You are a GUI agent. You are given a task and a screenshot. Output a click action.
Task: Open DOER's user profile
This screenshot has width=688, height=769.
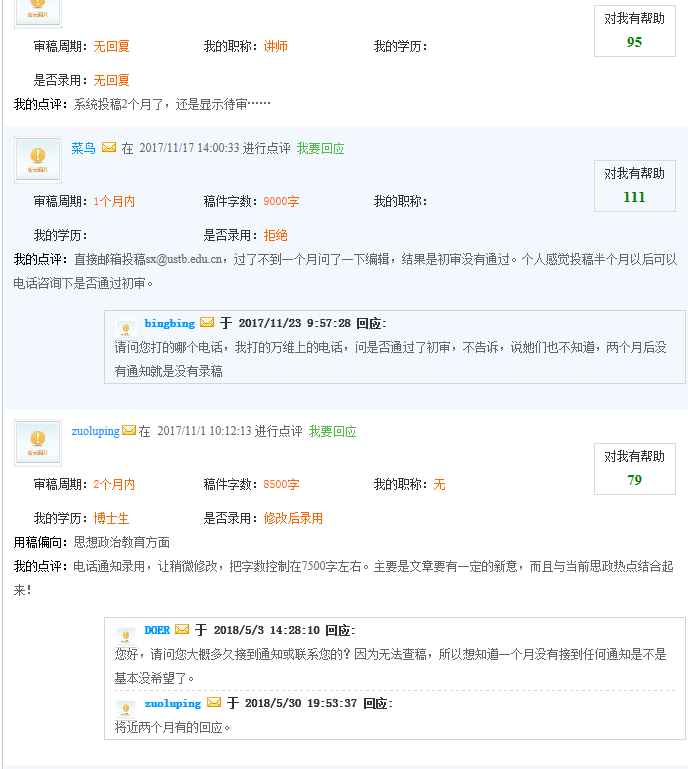coord(157,630)
